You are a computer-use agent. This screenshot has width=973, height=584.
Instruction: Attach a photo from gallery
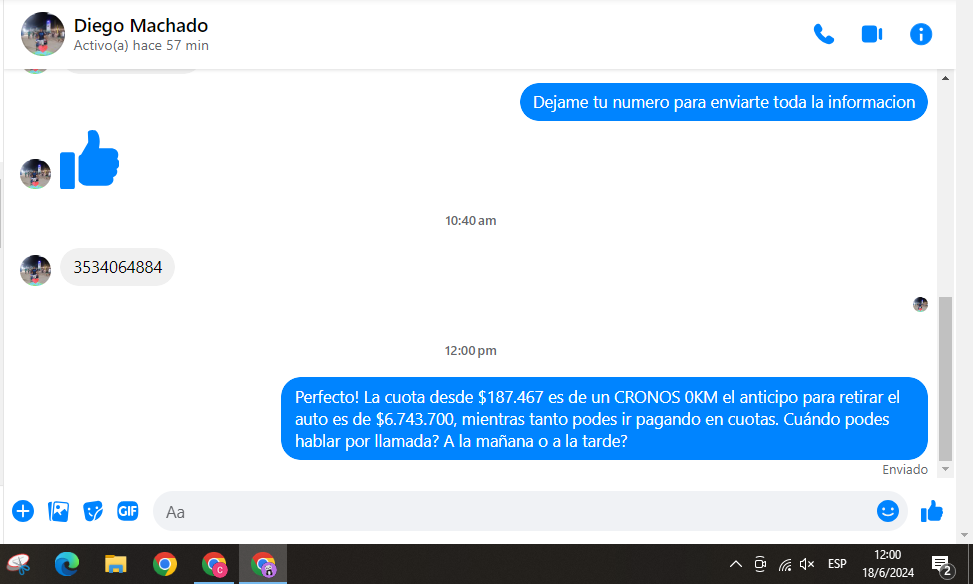[x=59, y=511]
